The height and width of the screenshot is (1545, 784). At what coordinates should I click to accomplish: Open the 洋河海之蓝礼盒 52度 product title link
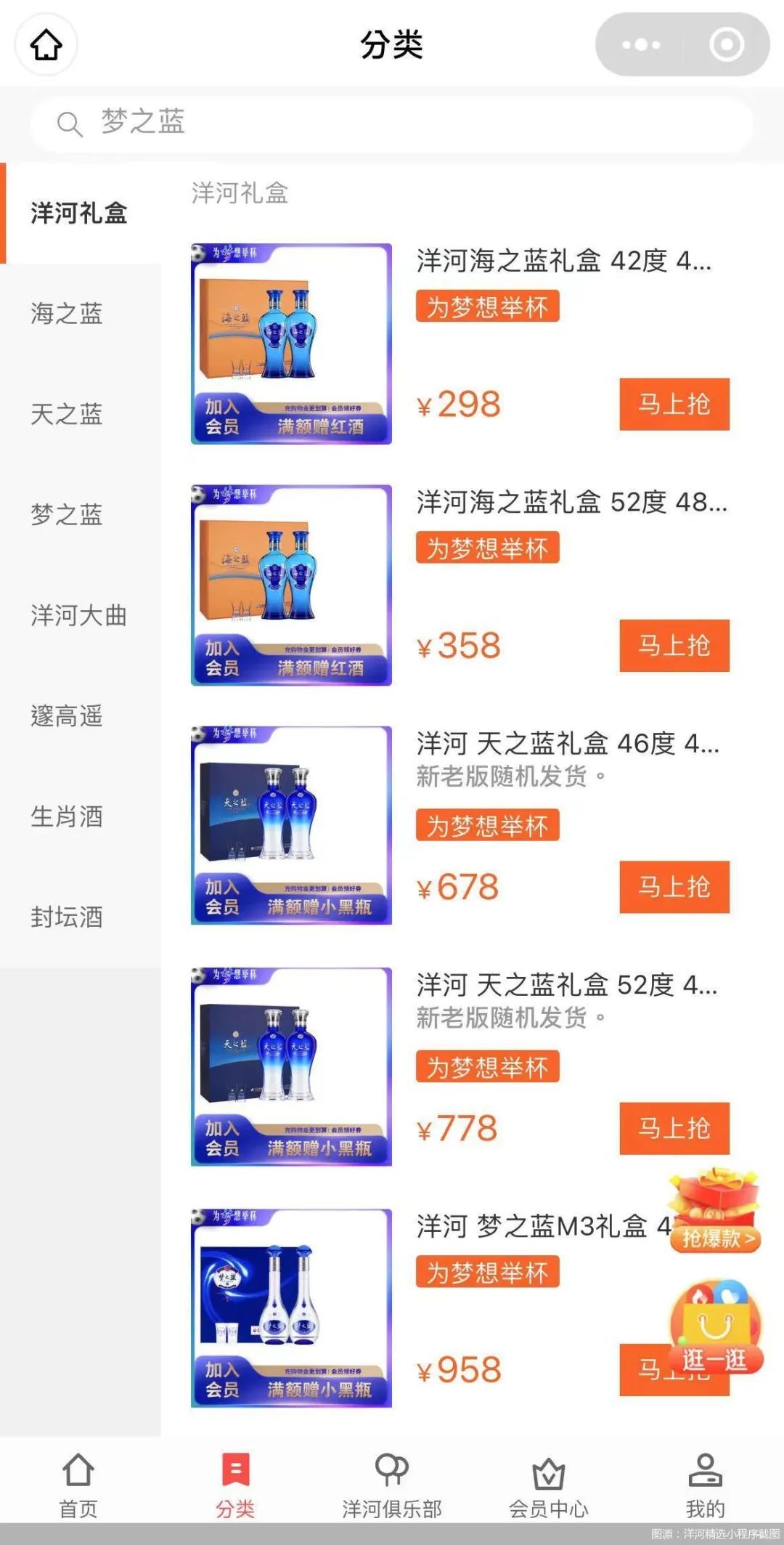pyautogui.click(x=566, y=501)
